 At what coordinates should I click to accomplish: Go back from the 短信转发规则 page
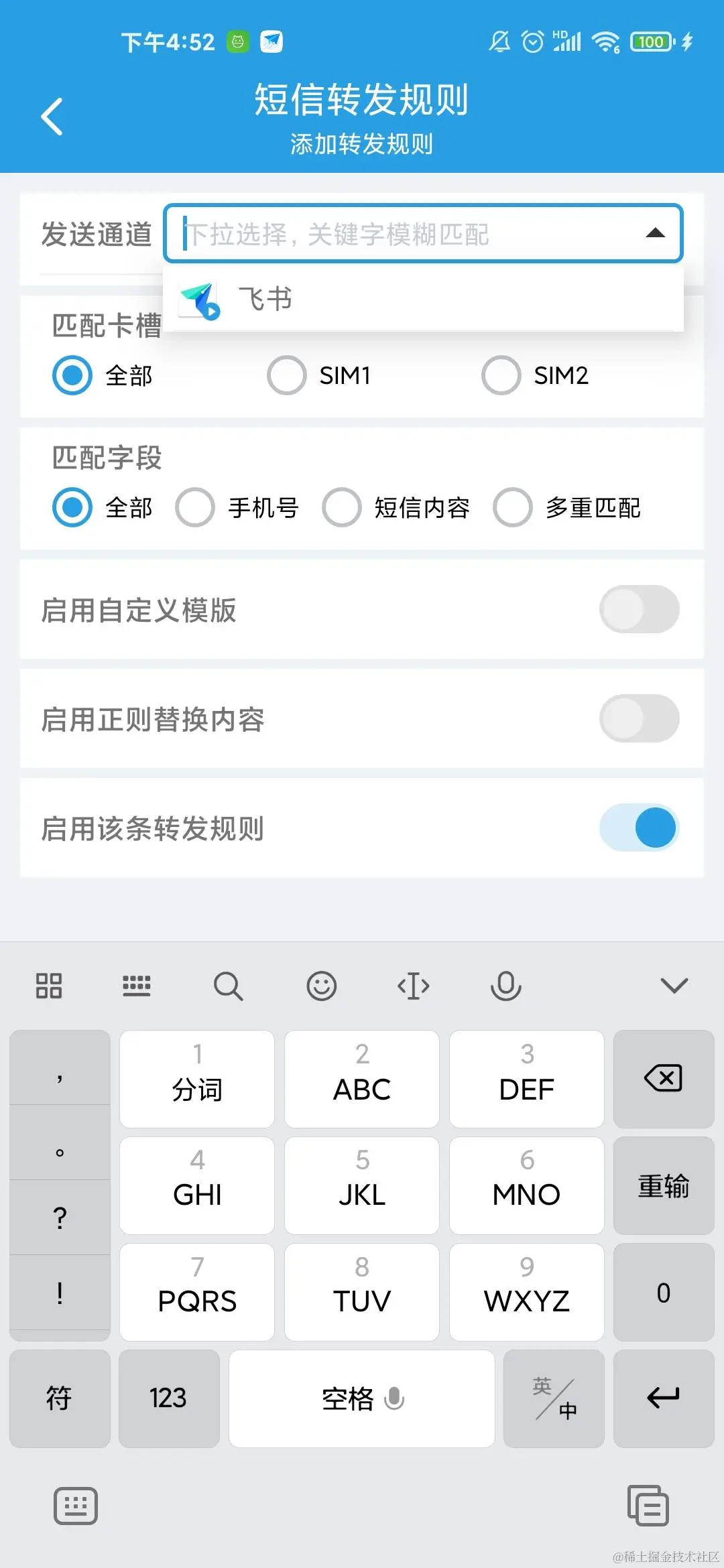click(x=52, y=117)
